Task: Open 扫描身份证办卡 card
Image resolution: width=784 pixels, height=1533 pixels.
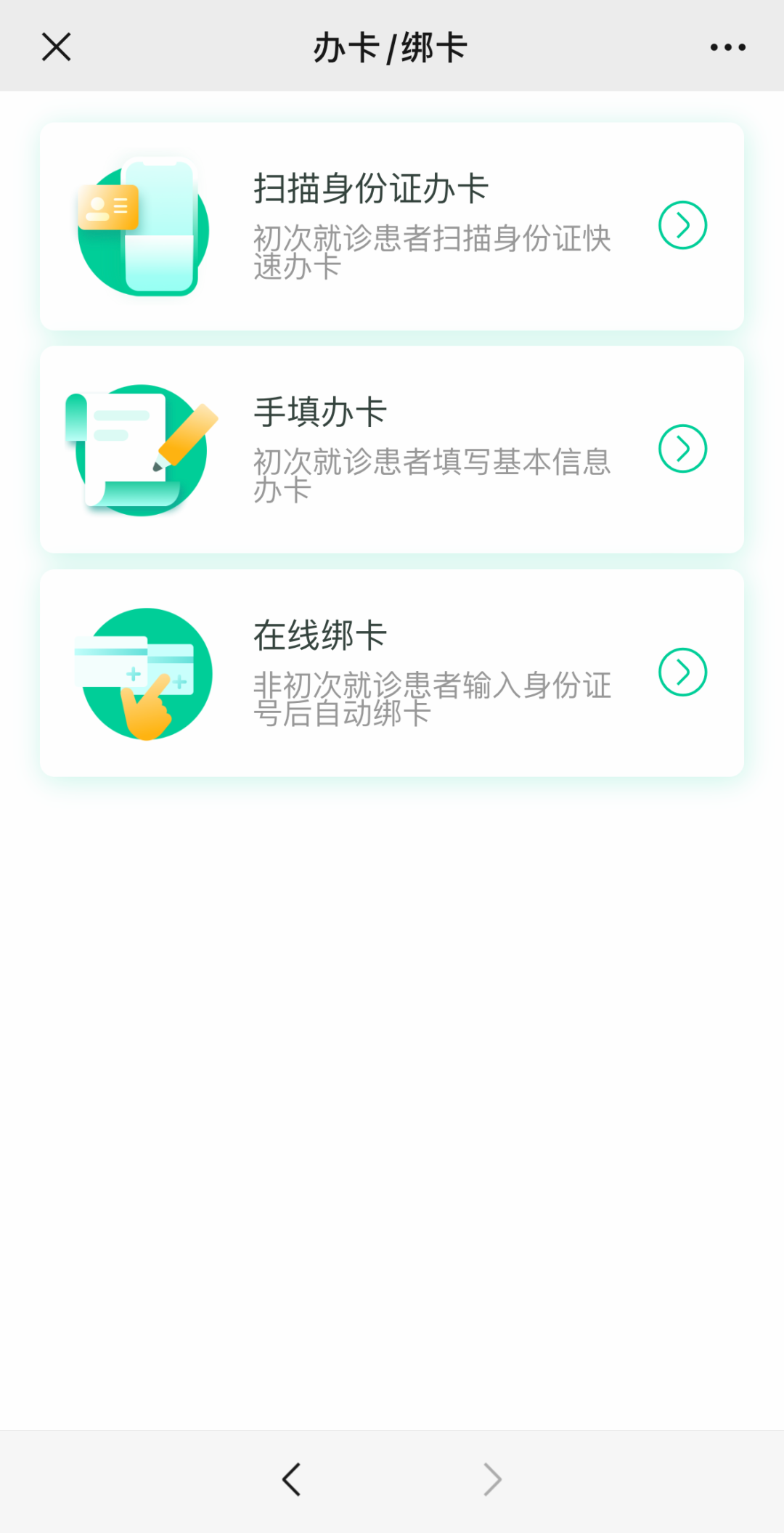Action: point(392,226)
